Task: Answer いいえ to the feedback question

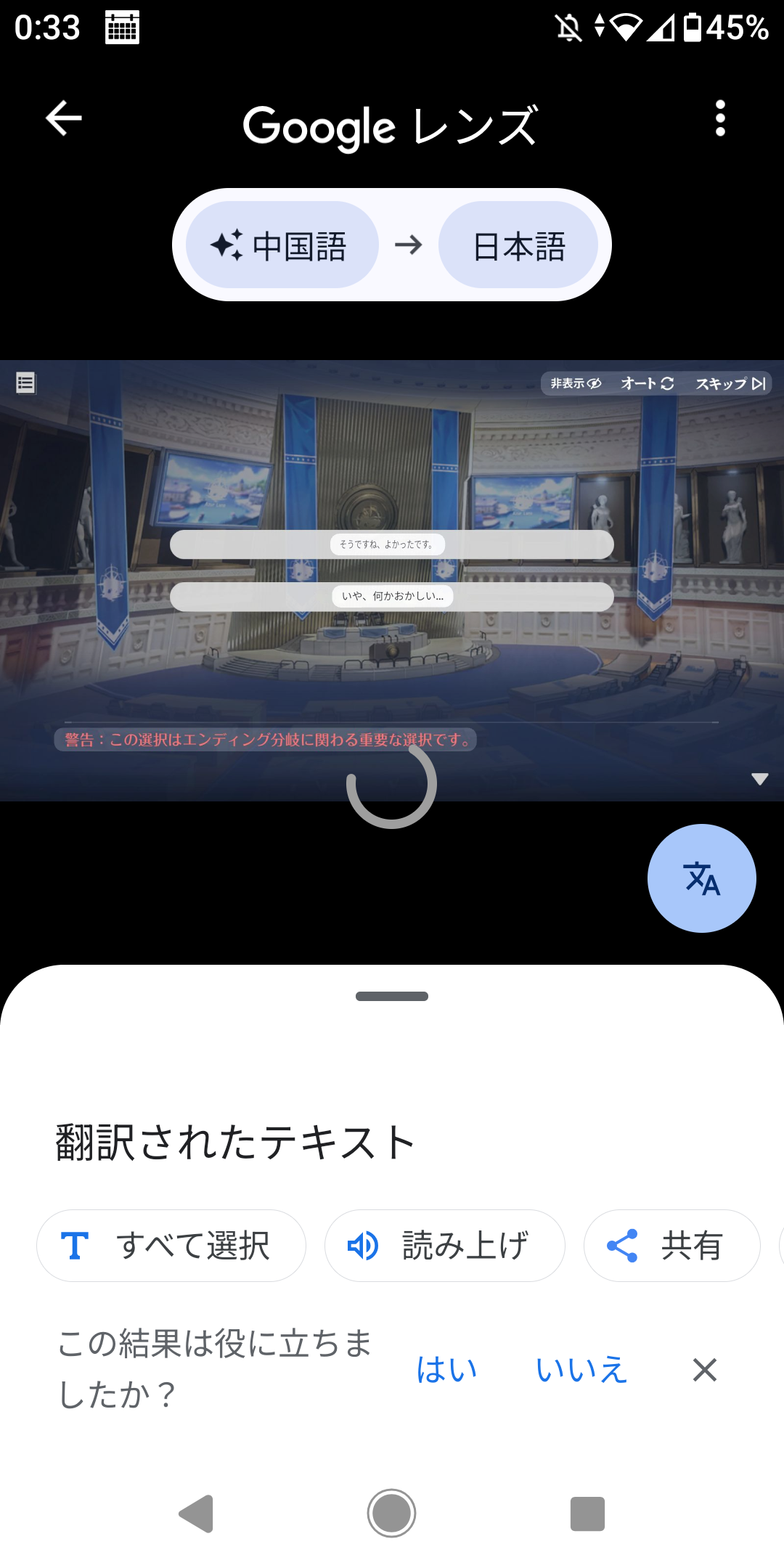Action: (x=581, y=1370)
